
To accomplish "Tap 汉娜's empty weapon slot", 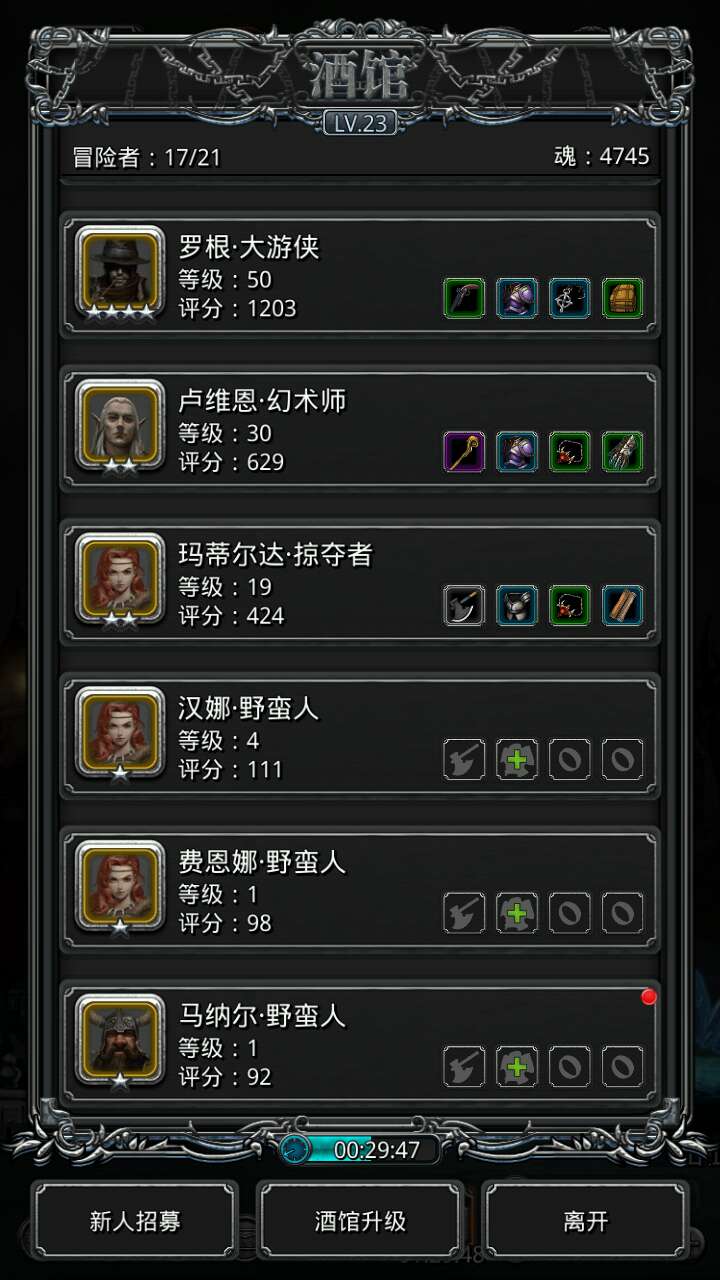I will (464, 759).
